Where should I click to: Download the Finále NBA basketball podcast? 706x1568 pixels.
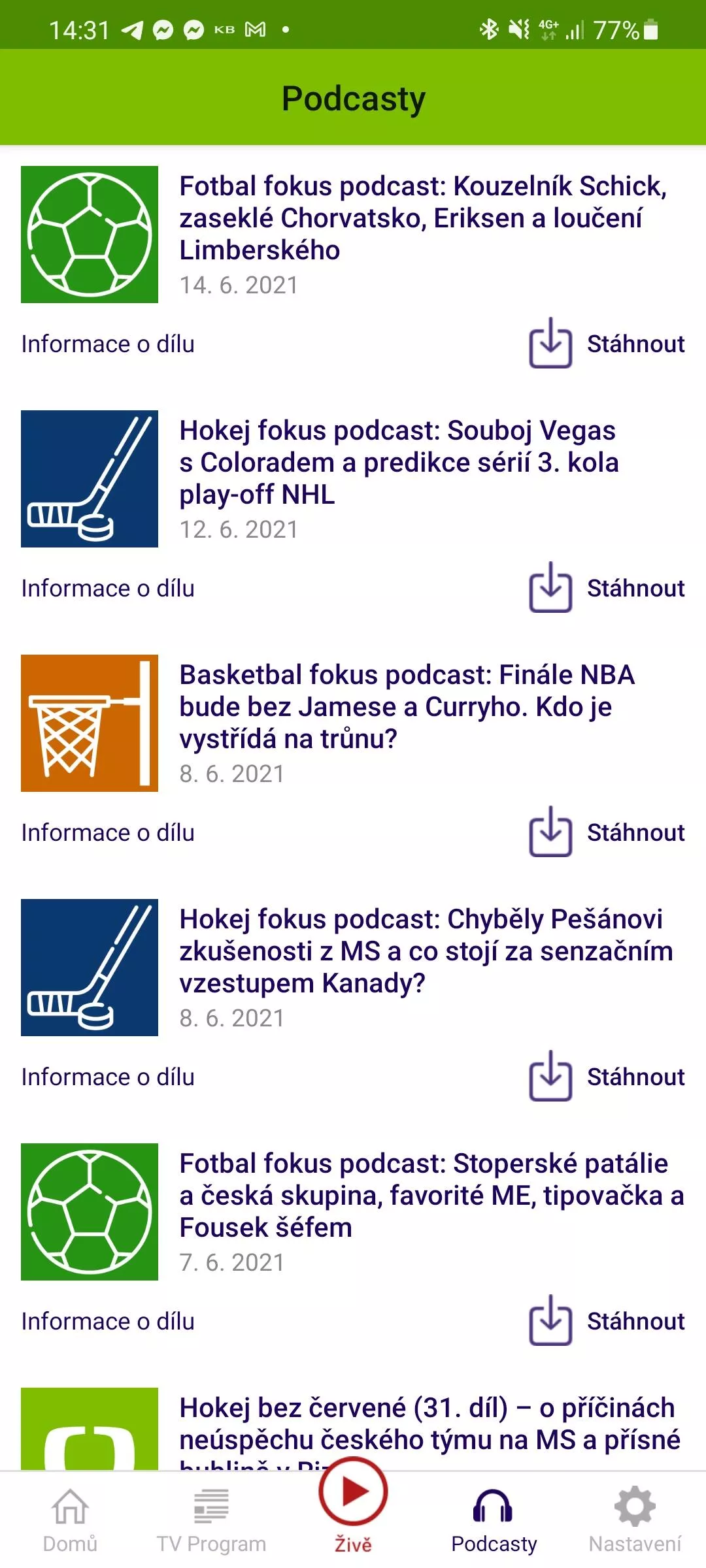point(607,832)
